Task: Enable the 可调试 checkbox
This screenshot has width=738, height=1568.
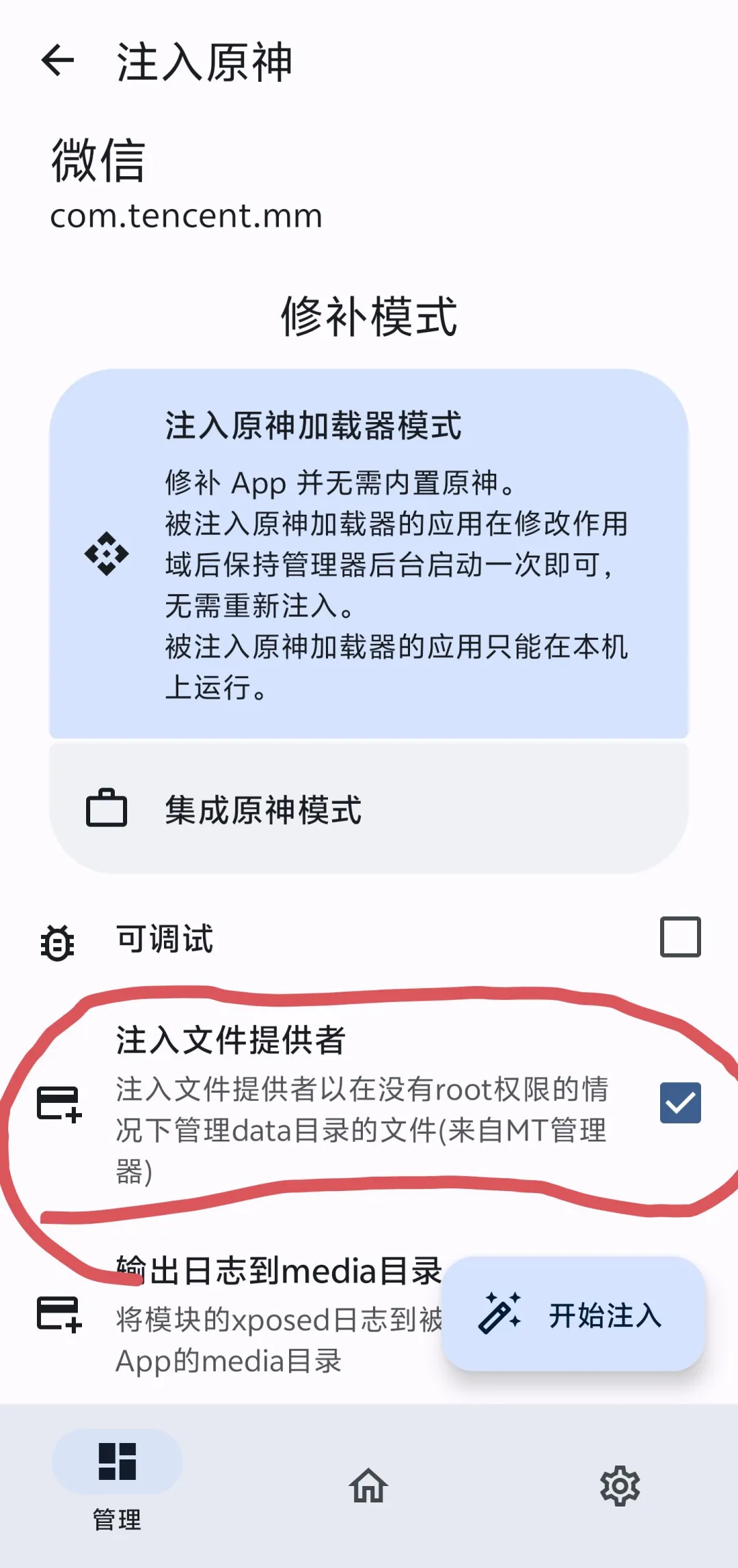Action: (x=680, y=937)
